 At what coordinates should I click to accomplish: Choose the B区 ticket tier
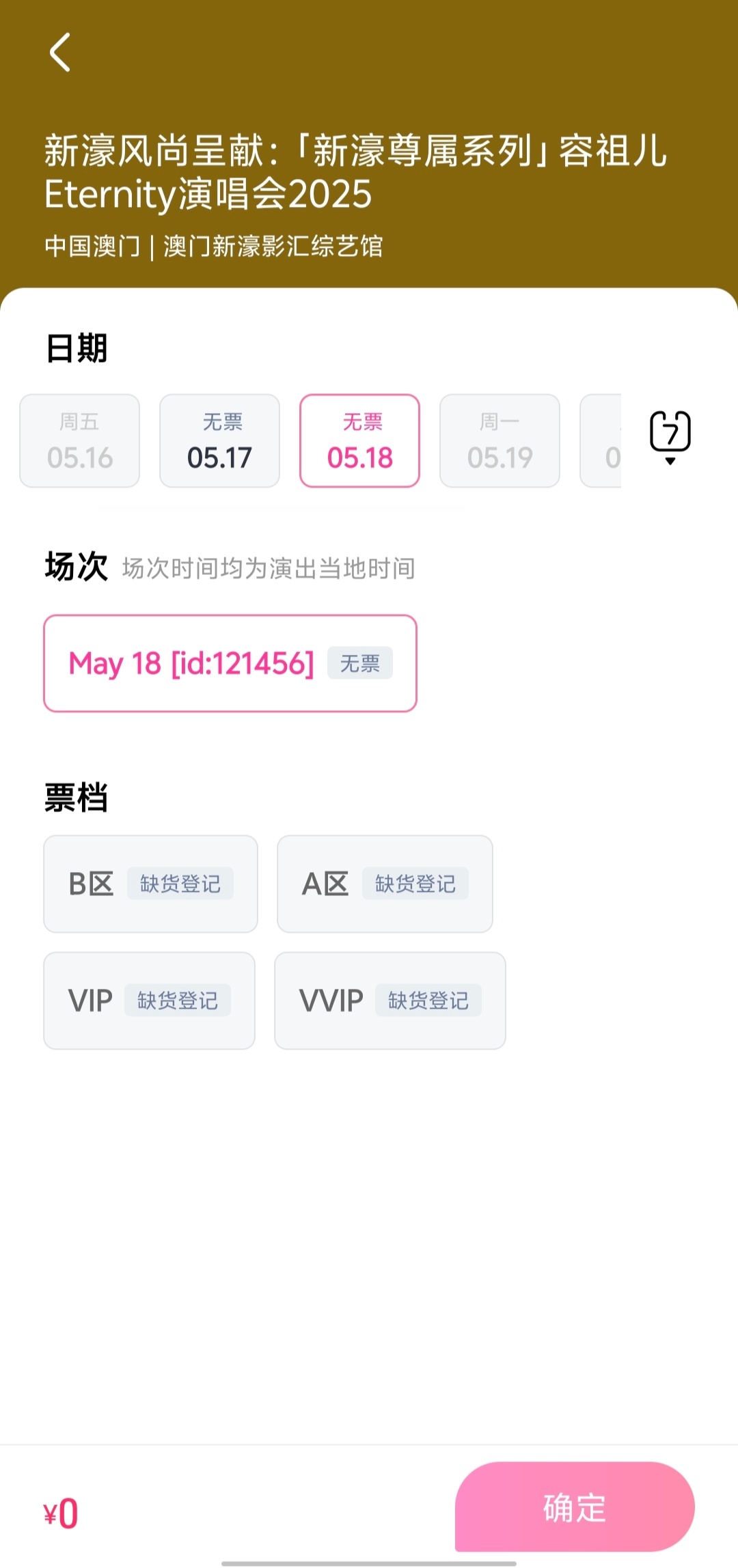point(151,884)
